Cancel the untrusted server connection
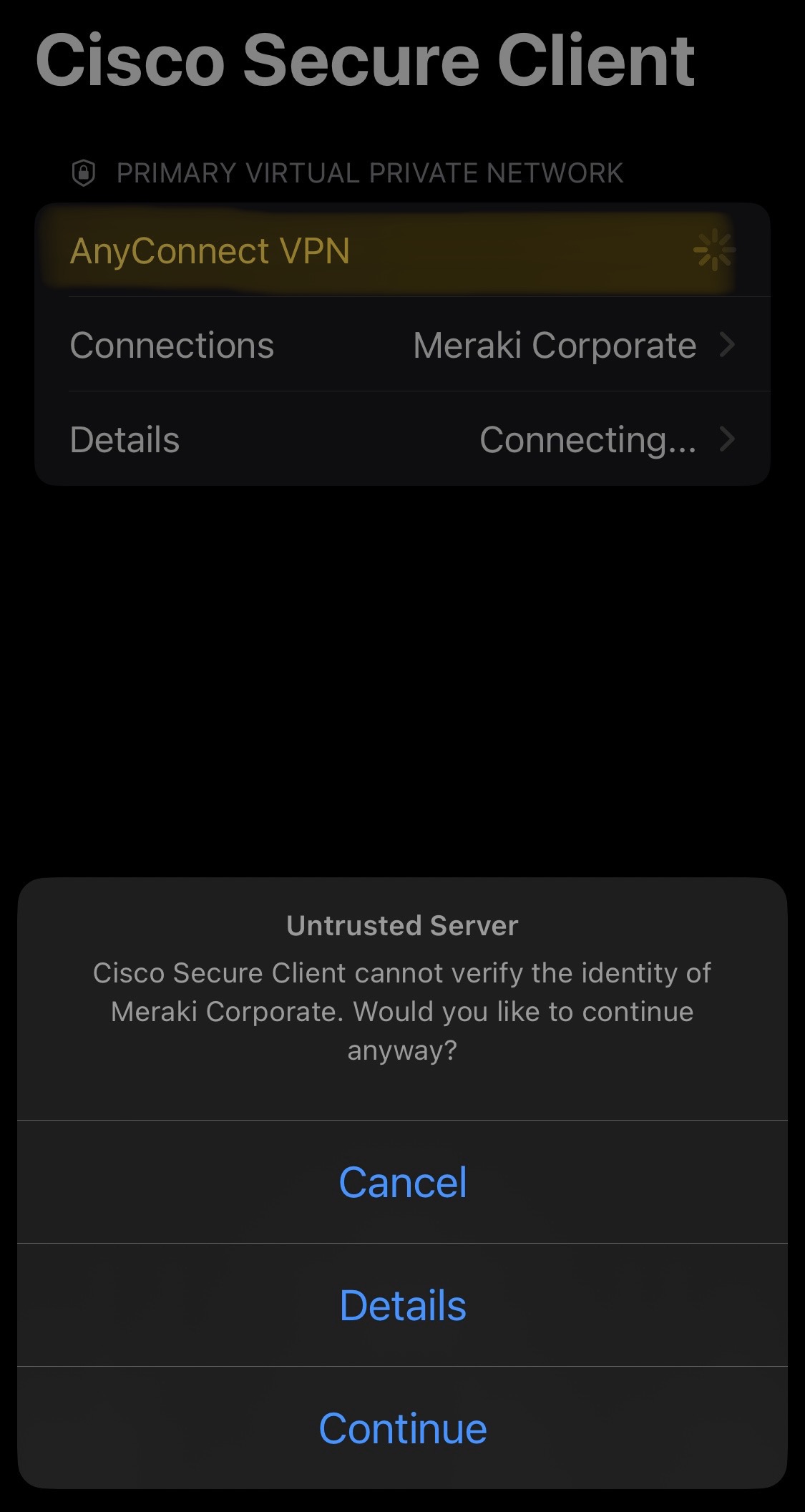The image size is (805, 1512). click(x=402, y=1182)
